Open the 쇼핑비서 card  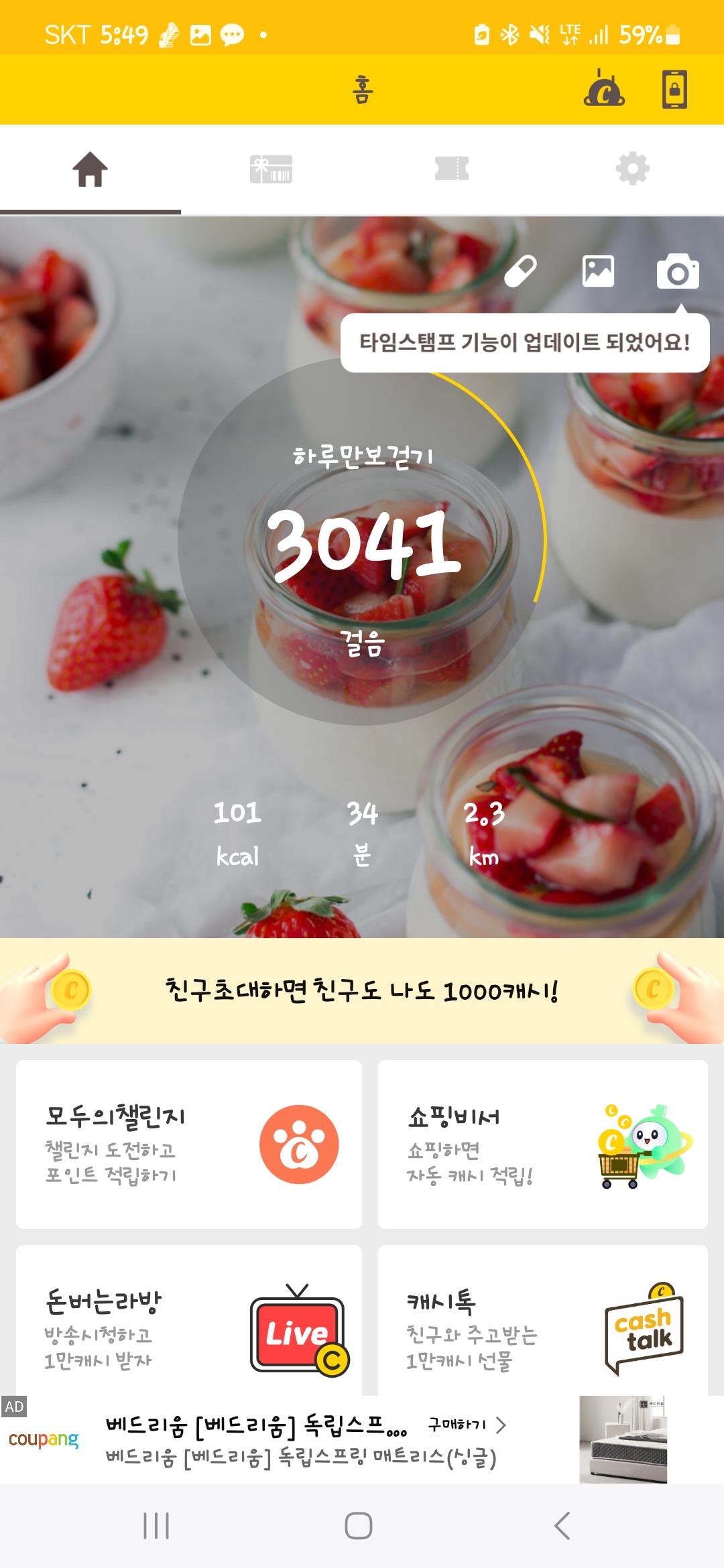[x=543, y=1145]
